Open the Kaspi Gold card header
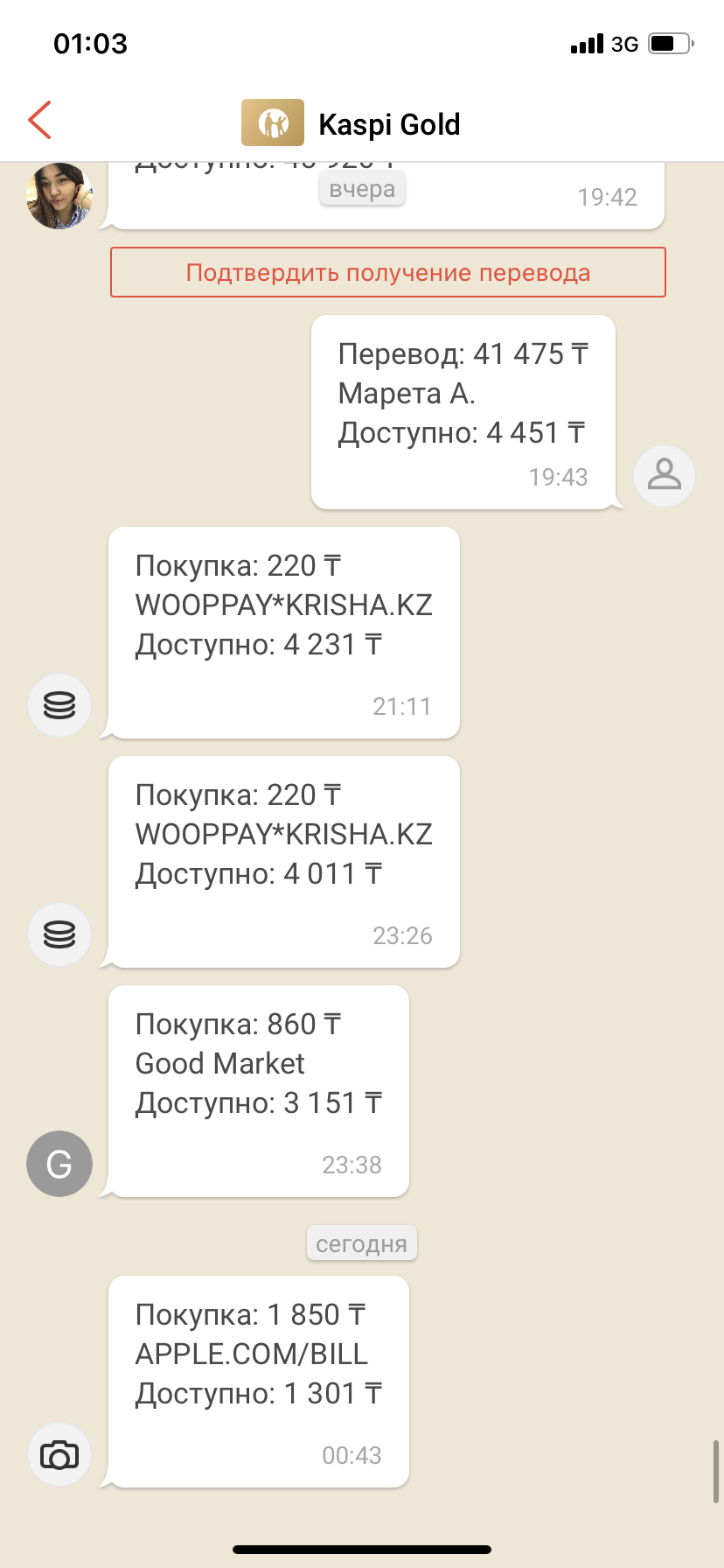This screenshot has width=724, height=1568. point(352,123)
